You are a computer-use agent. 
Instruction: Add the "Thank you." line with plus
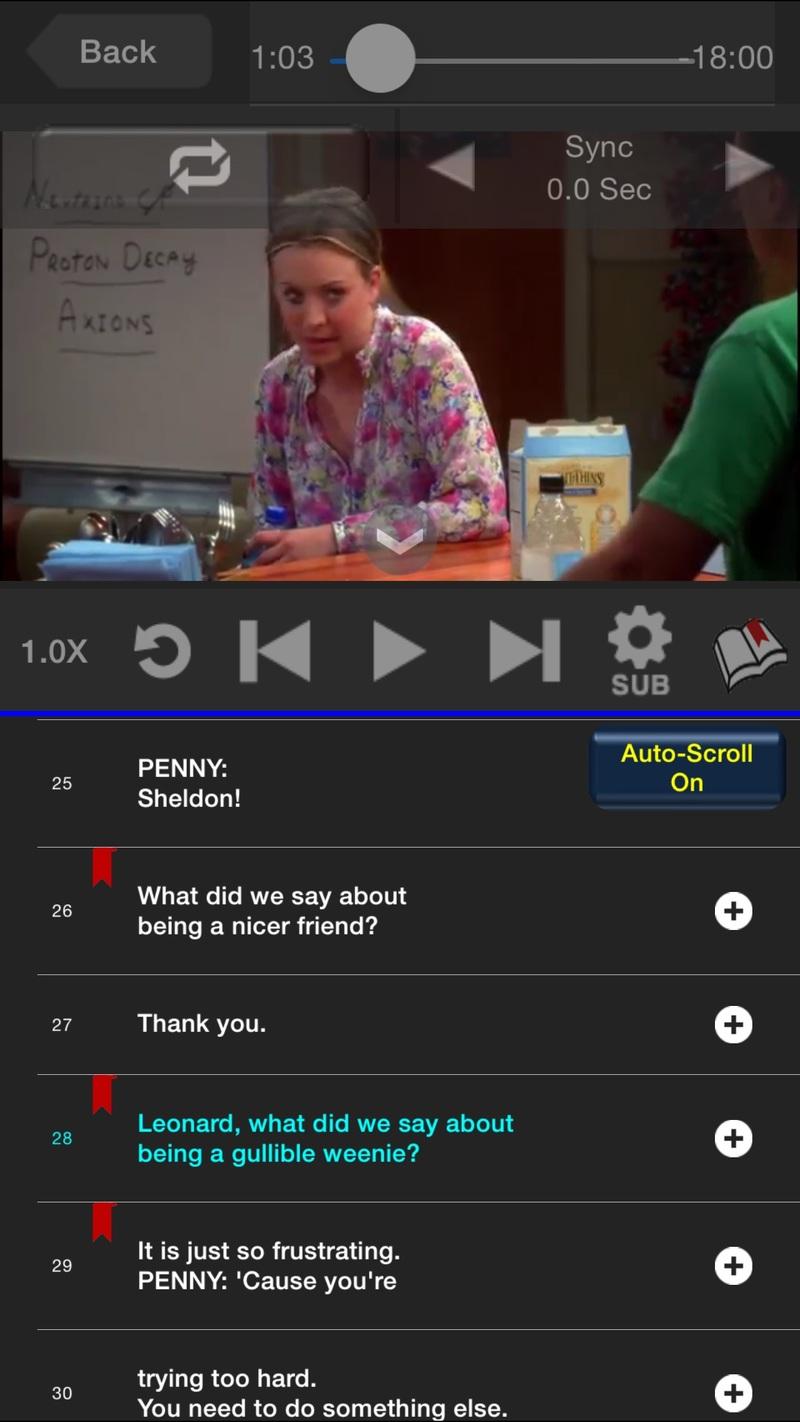(733, 1024)
